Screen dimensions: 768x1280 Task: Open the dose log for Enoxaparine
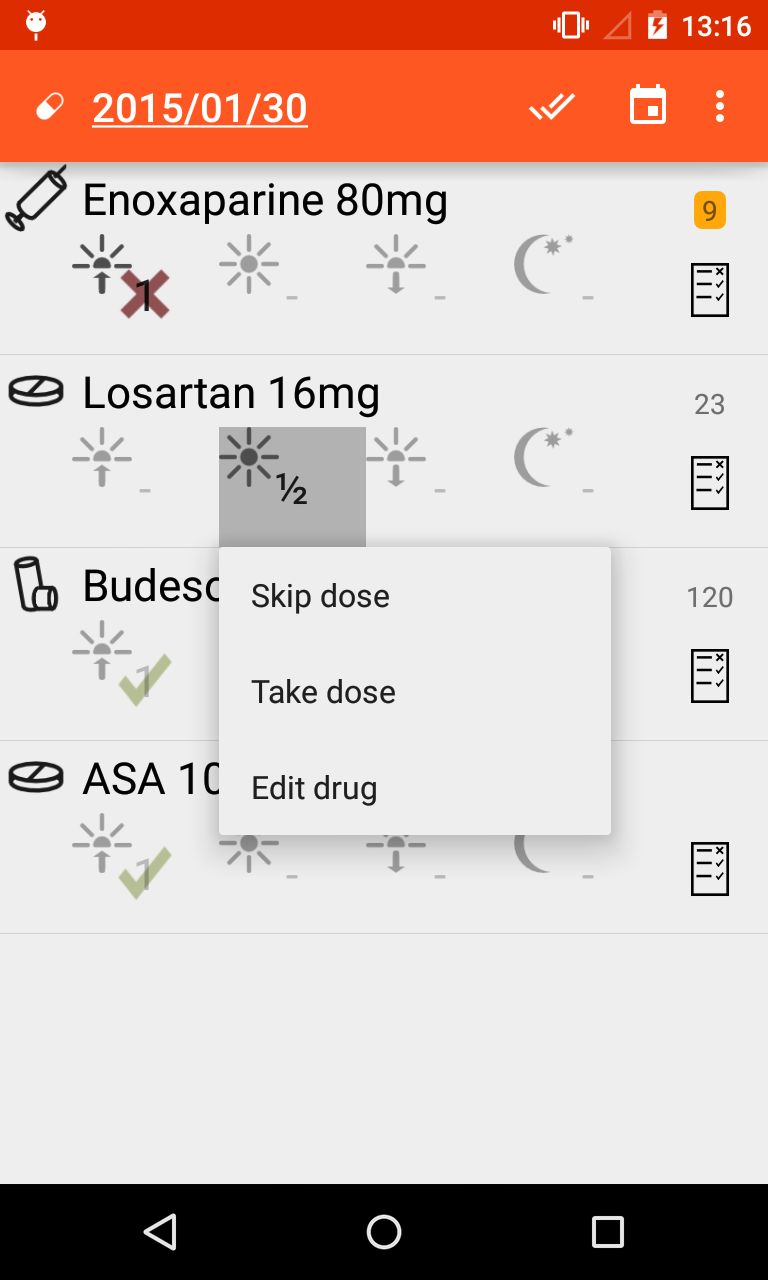click(x=710, y=290)
